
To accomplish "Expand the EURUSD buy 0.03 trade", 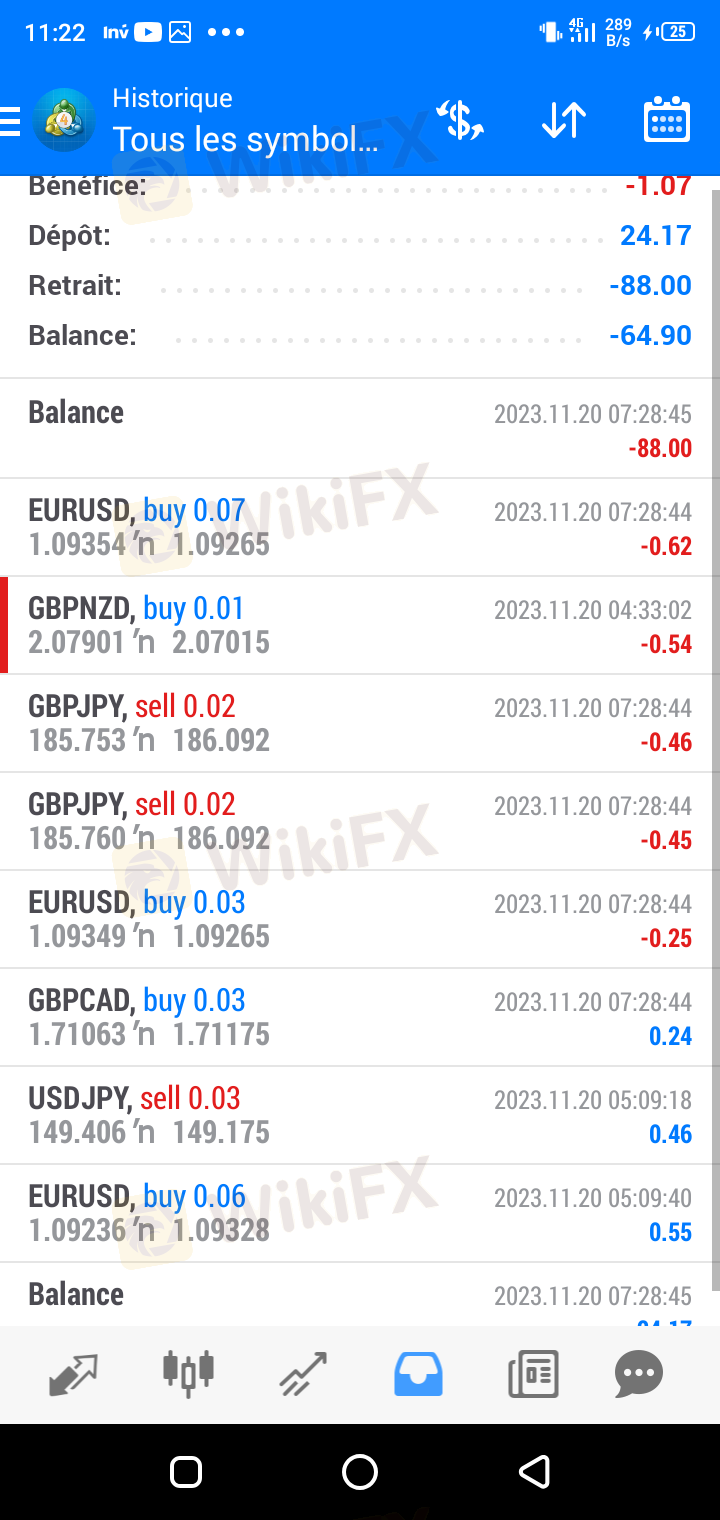I will [360, 919].
